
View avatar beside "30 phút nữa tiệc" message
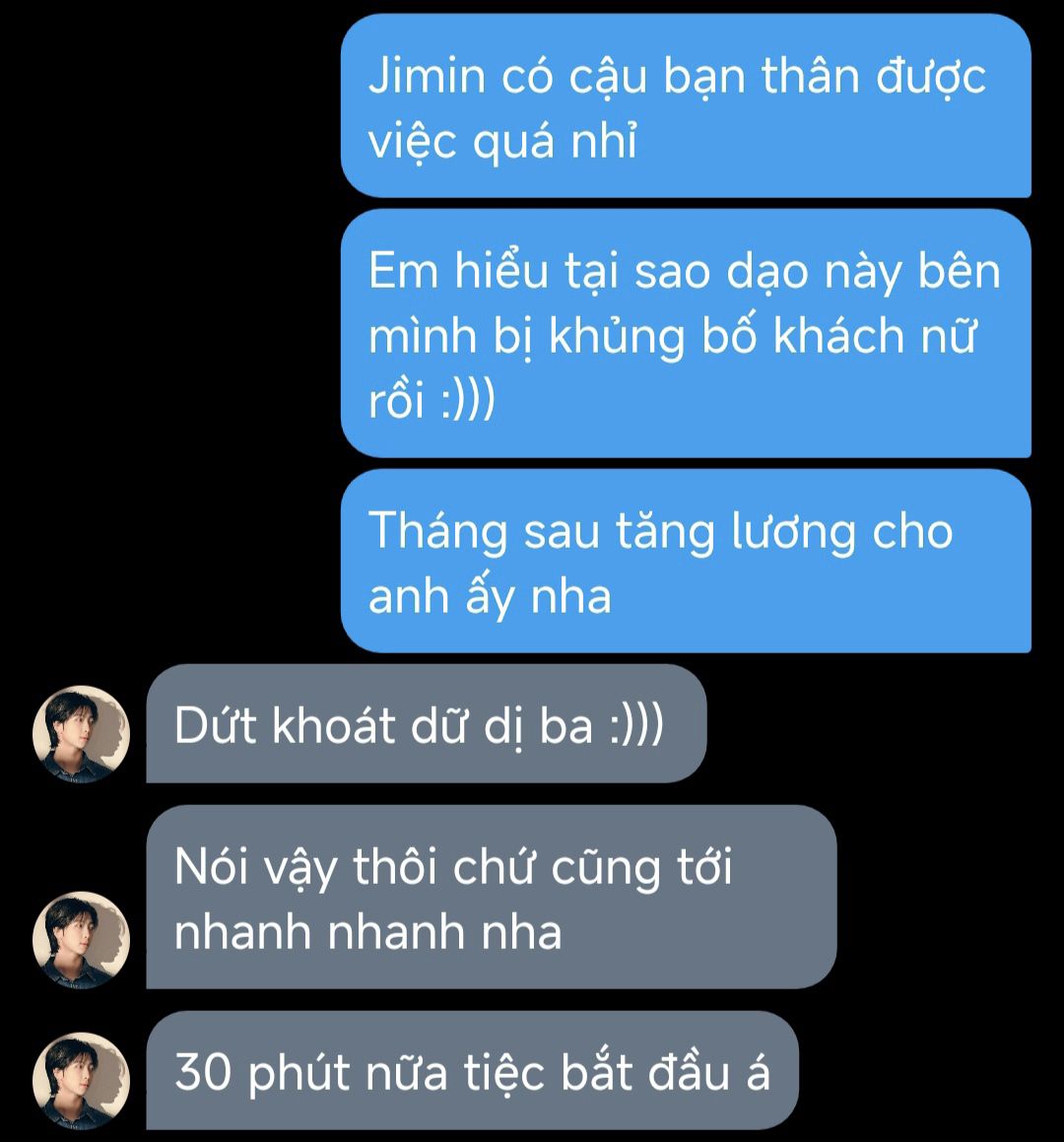pyautogui.click(x=81, y=1081)
